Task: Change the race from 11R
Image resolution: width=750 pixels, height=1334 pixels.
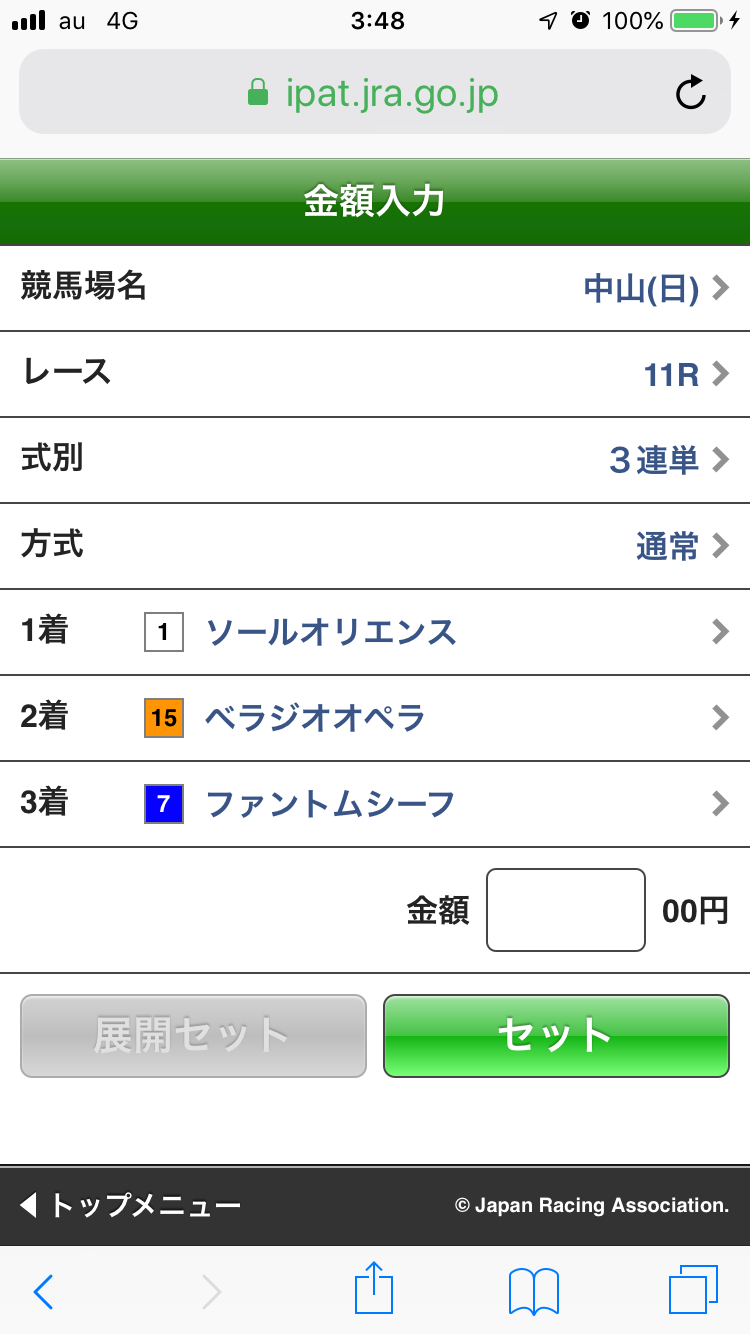Action: coord(375,375)
